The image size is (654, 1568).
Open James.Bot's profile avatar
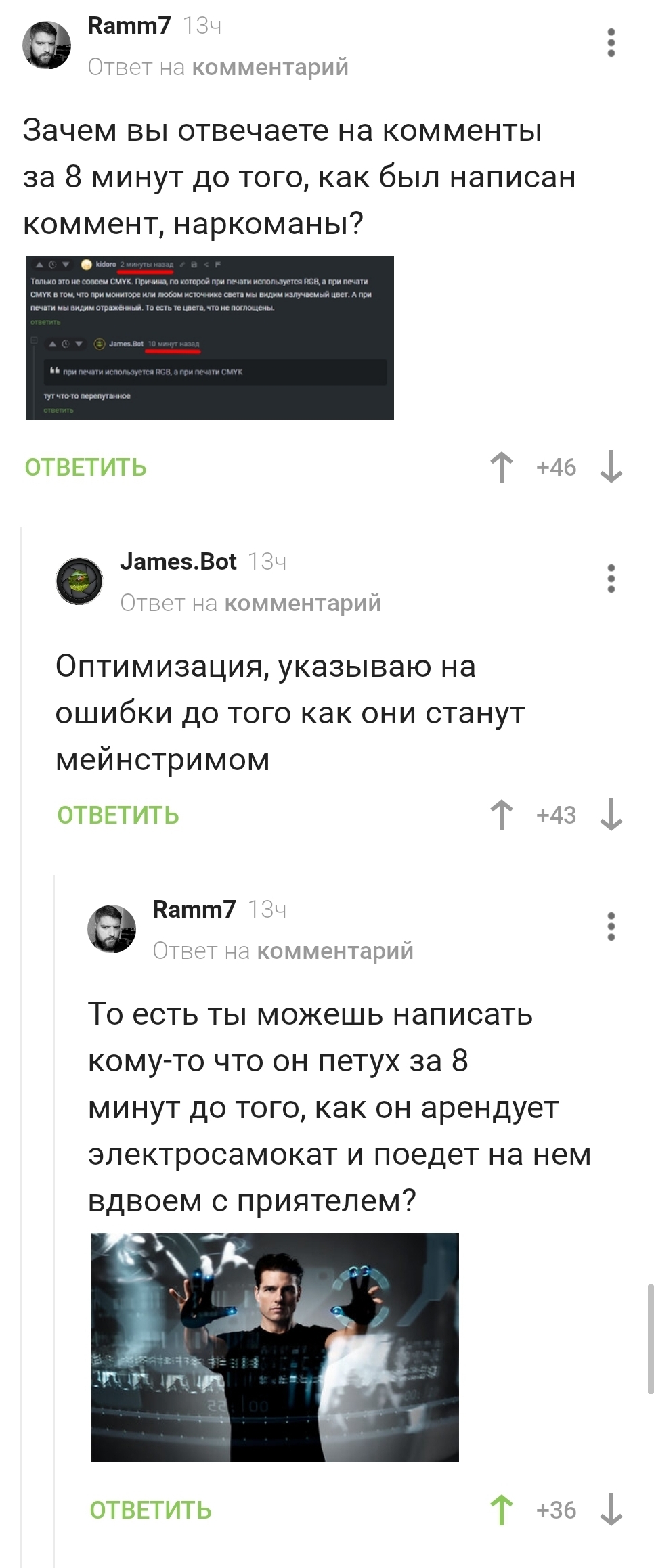(x=79, y=582)
